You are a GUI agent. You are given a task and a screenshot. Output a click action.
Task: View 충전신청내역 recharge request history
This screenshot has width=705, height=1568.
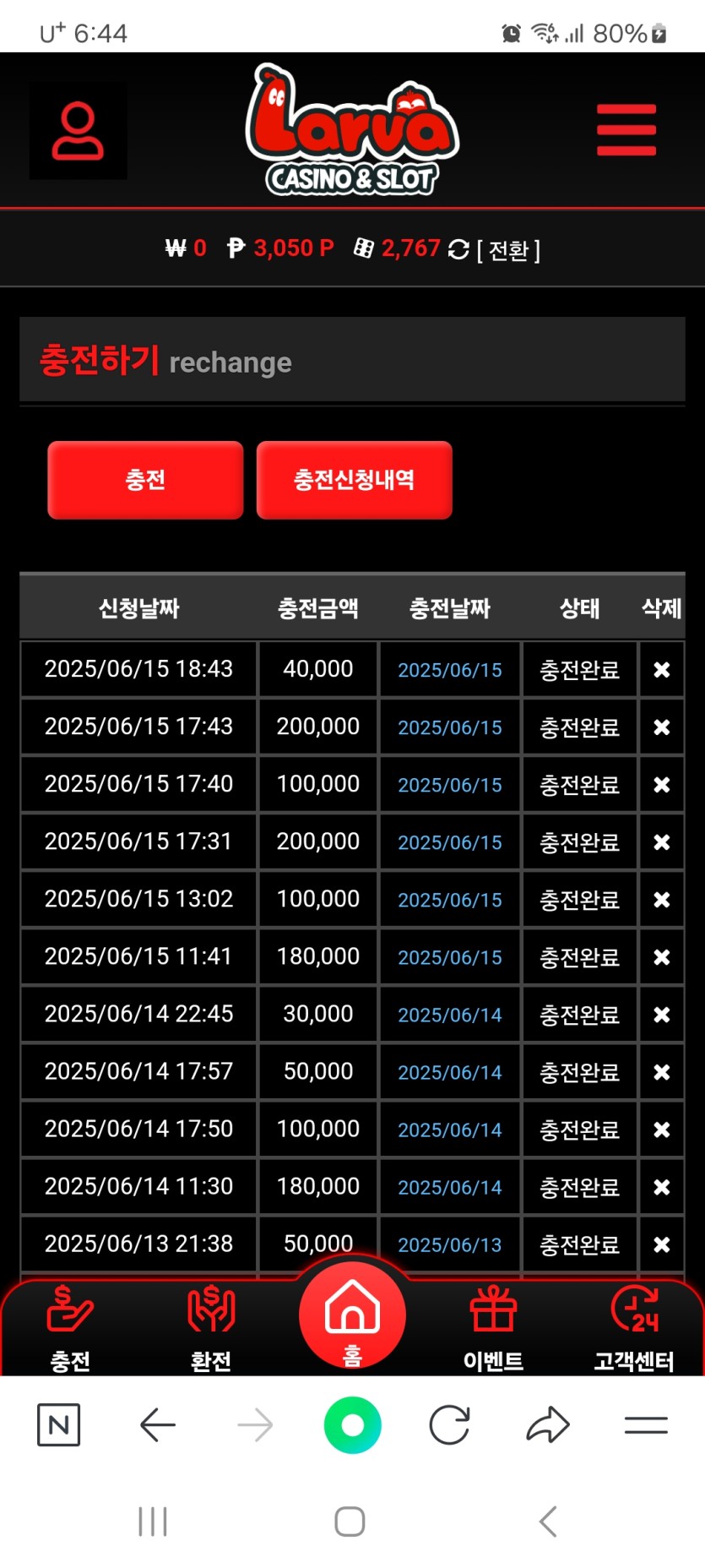pyautogui.click(x=354, y=480)
